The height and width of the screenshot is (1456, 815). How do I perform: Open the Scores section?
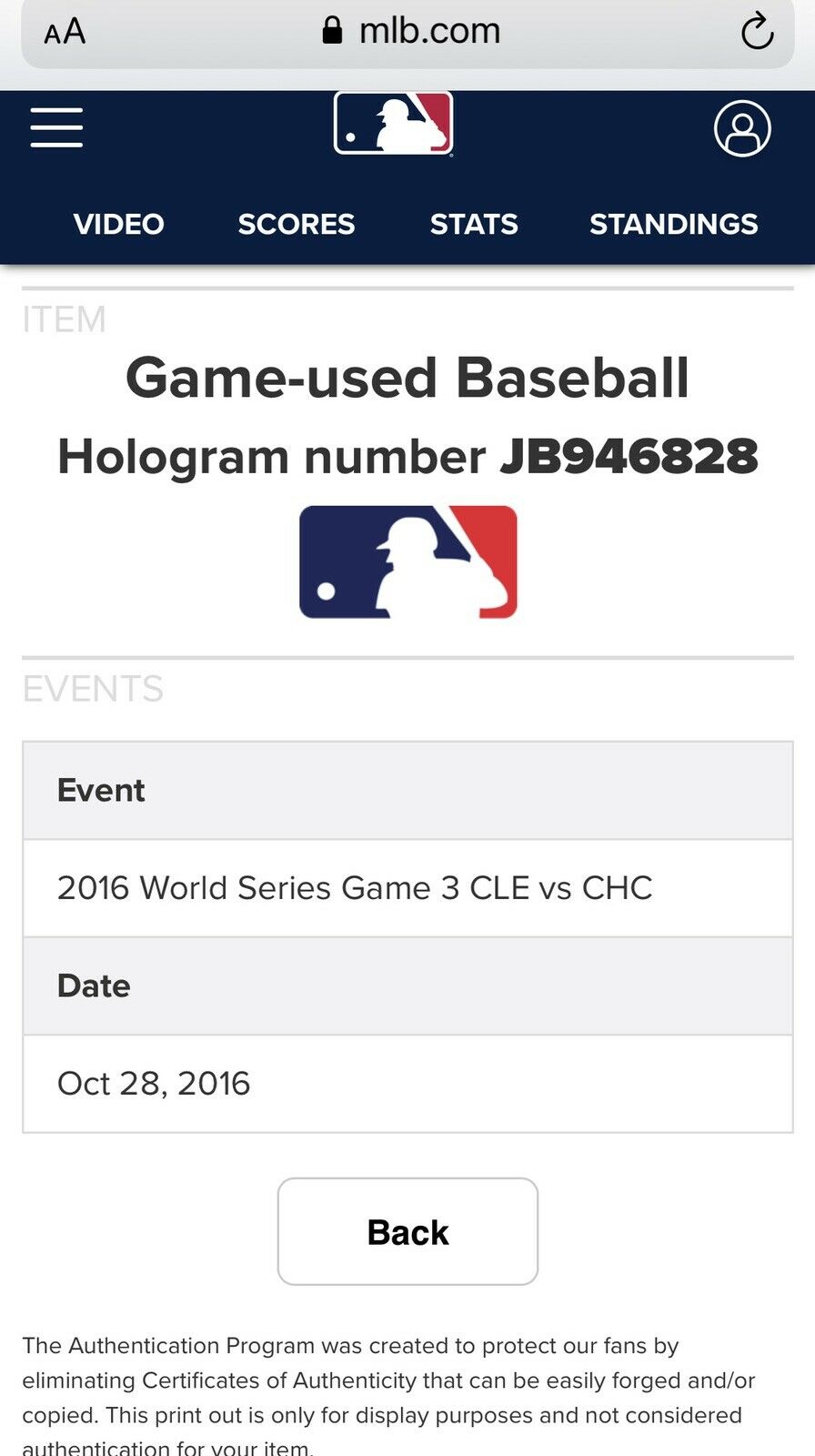pos(297,224)
